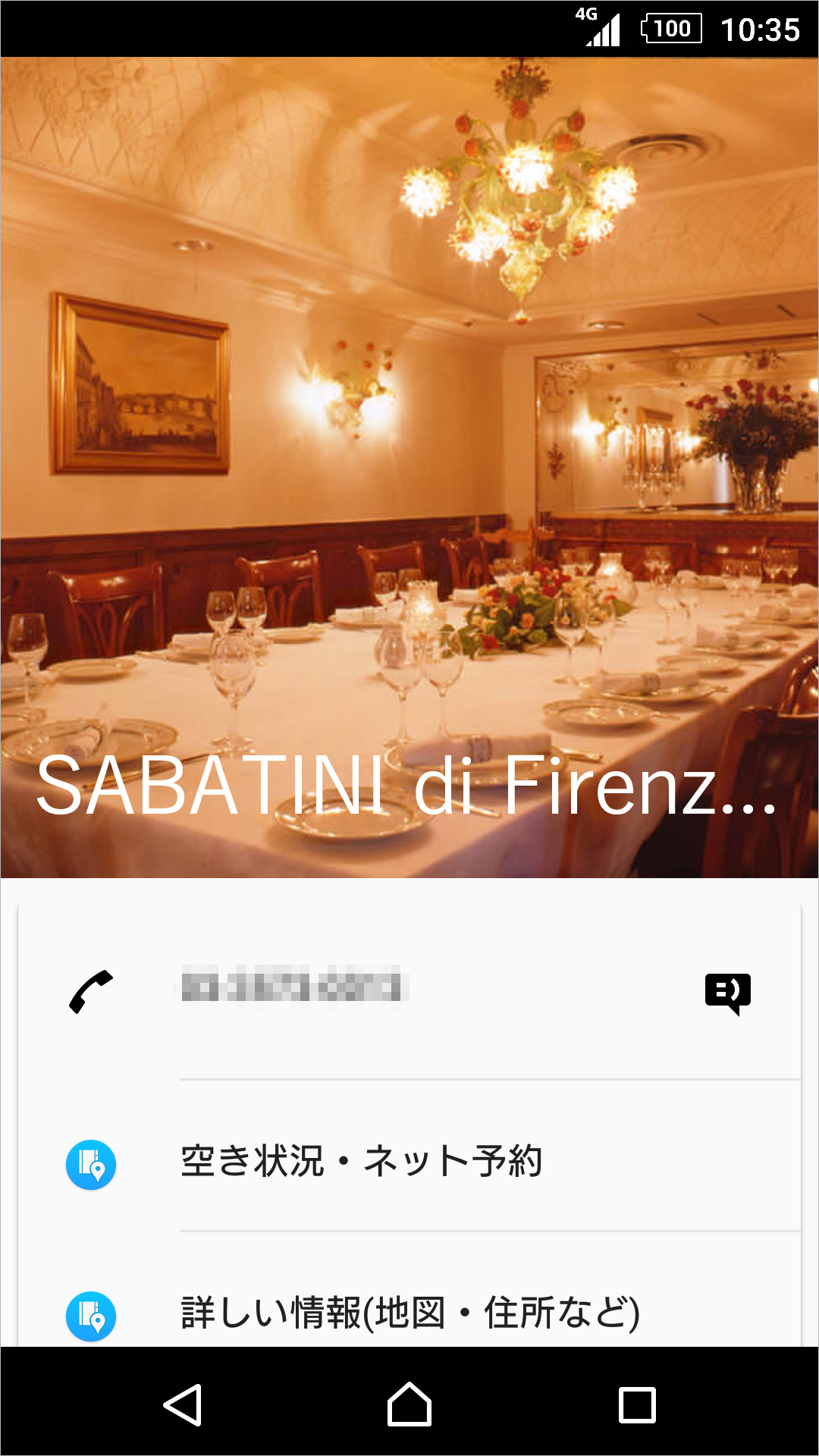819x1456 pixels.
Task: Open the recent apps view
Action: click(x=637, y=1404)
